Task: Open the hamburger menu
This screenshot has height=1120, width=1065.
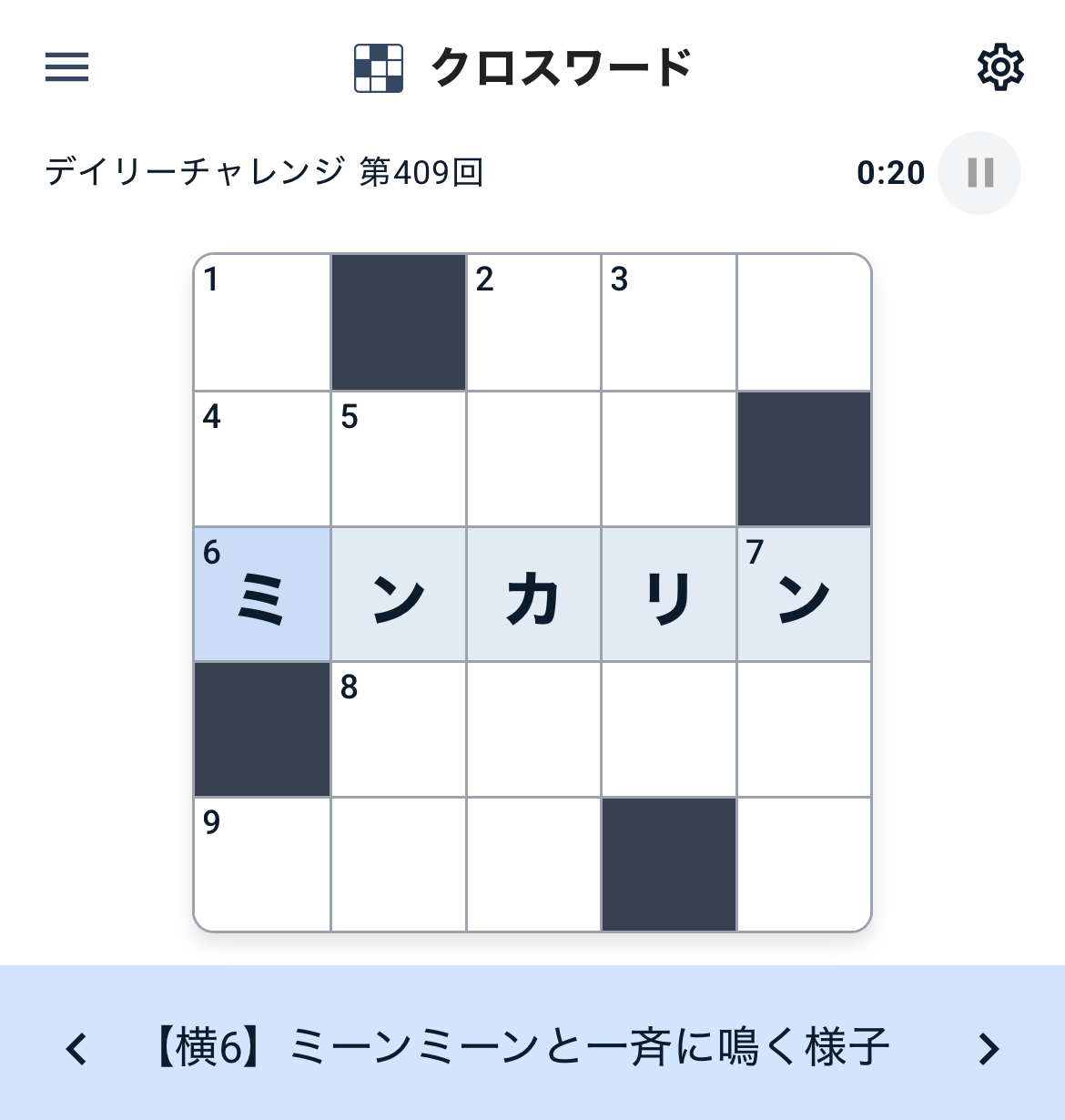Action: [67, 66]
